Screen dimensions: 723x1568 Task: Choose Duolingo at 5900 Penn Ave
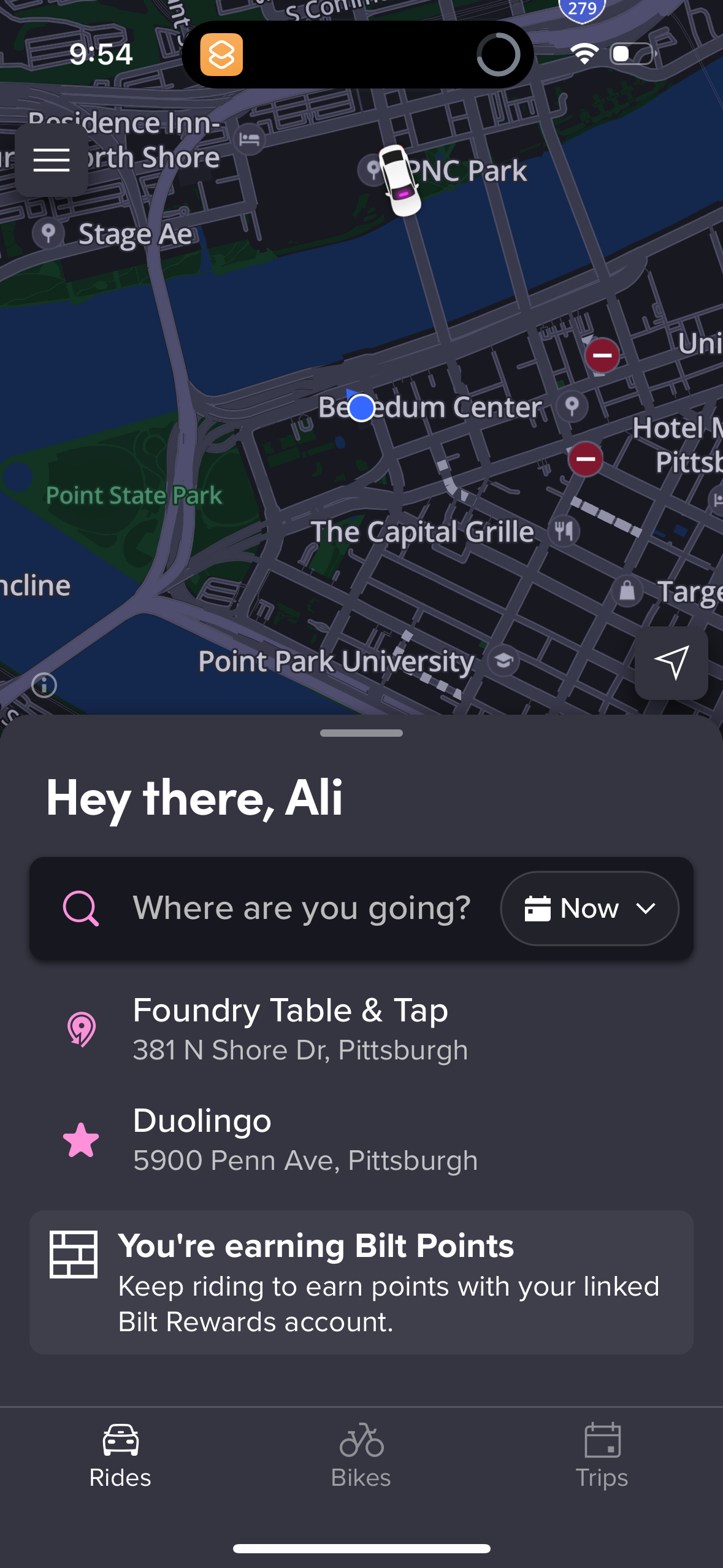pyautogui.click(x=305, y=1139)
